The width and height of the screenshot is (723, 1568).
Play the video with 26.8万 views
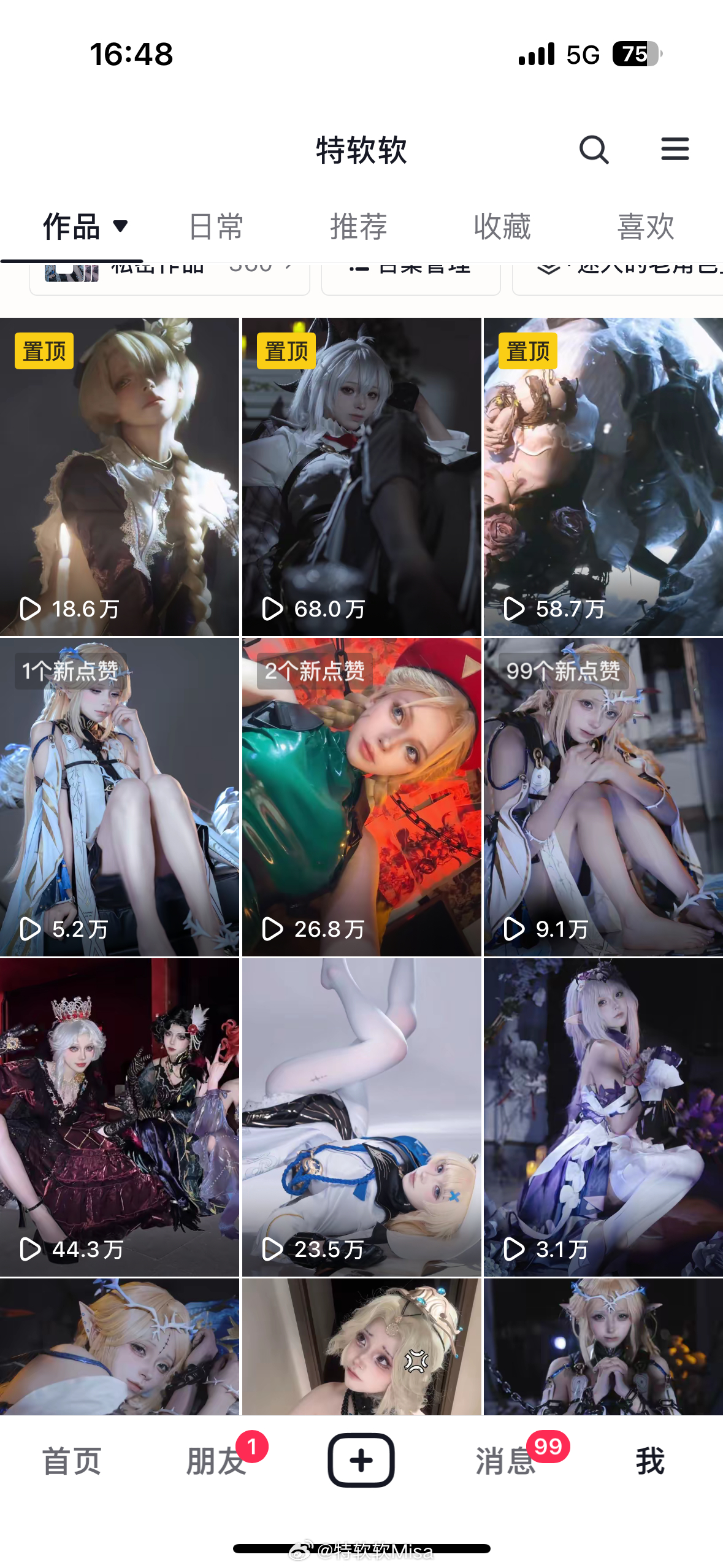[361, 797]
